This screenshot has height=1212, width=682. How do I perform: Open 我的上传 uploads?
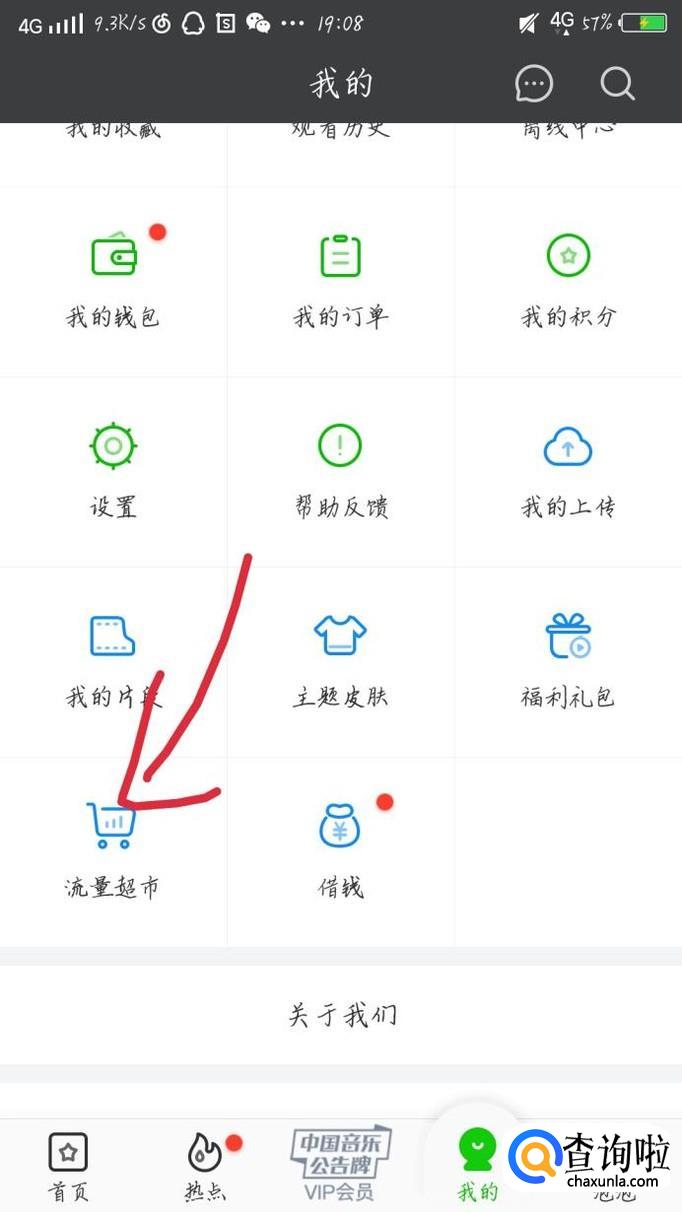[568, 470]
